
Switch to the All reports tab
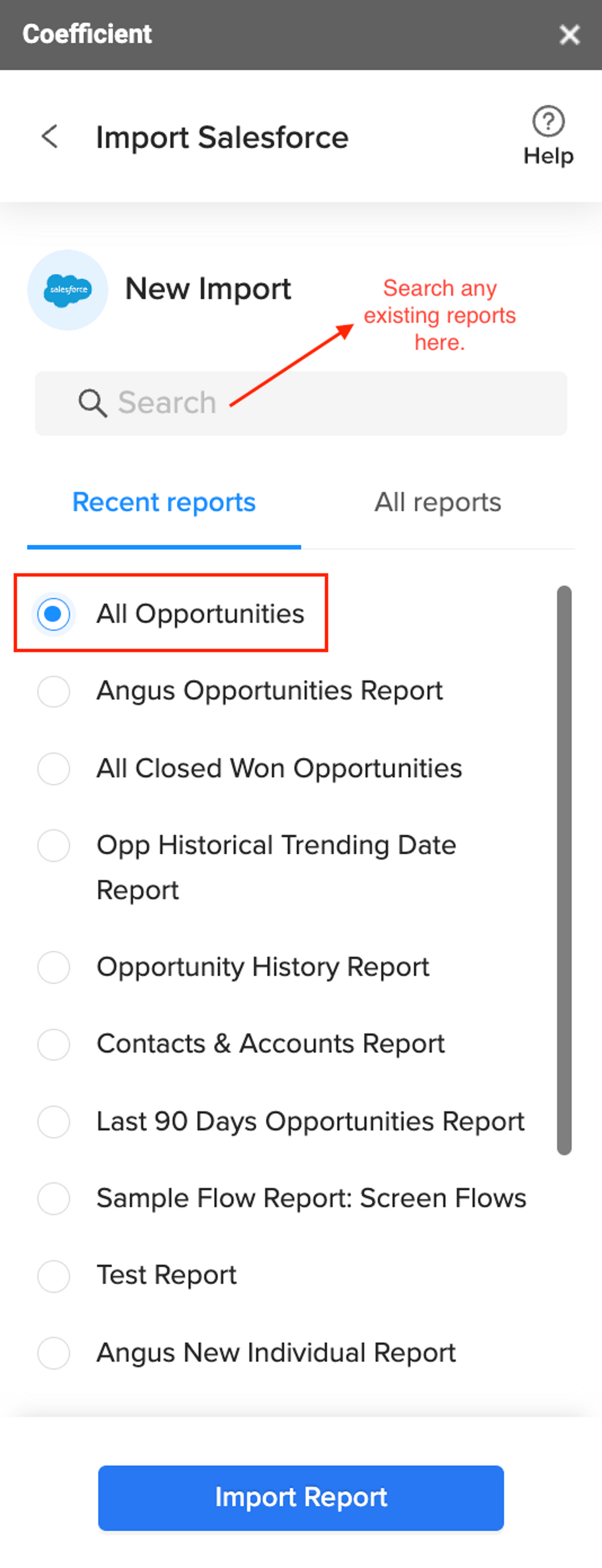click(437, 501)
